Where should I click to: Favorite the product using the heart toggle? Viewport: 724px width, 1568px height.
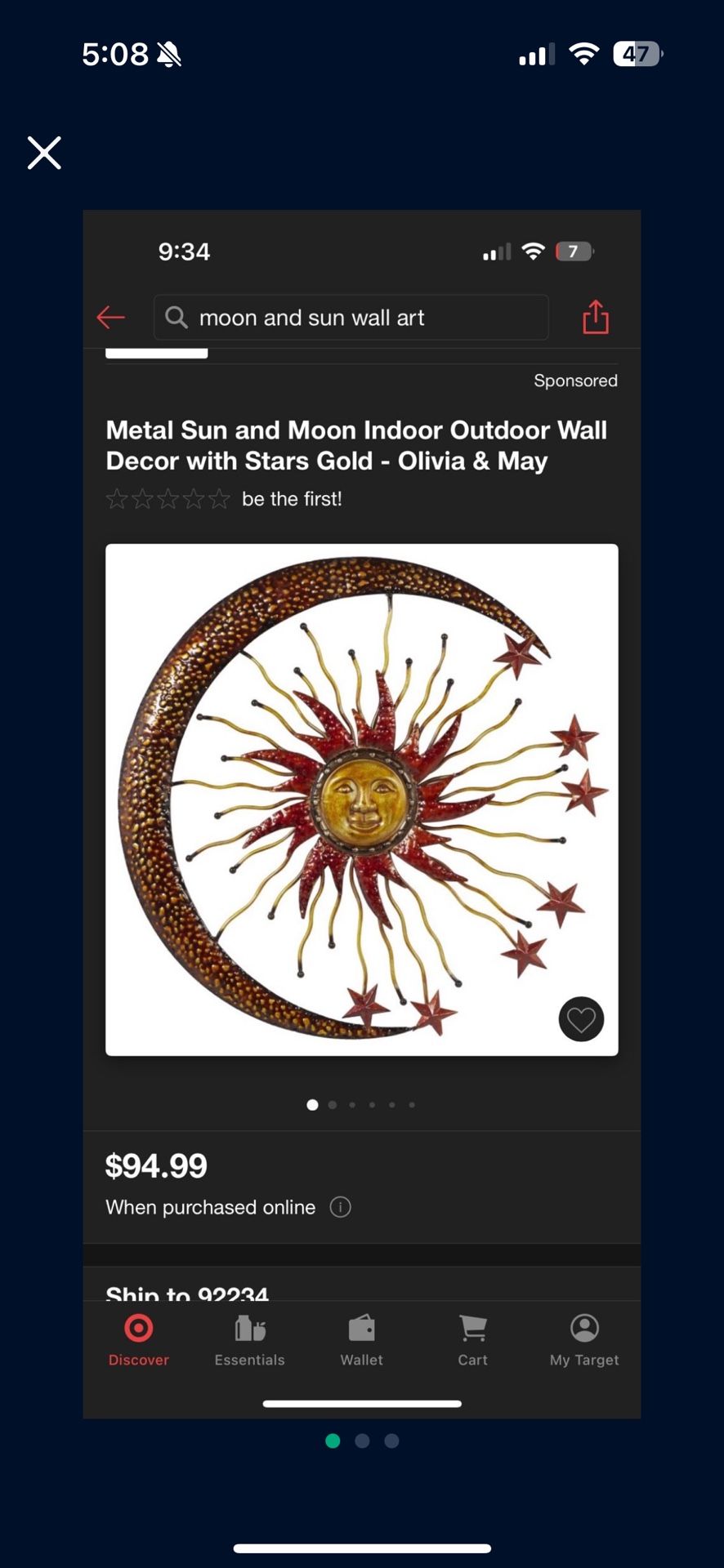(581, 1019)
